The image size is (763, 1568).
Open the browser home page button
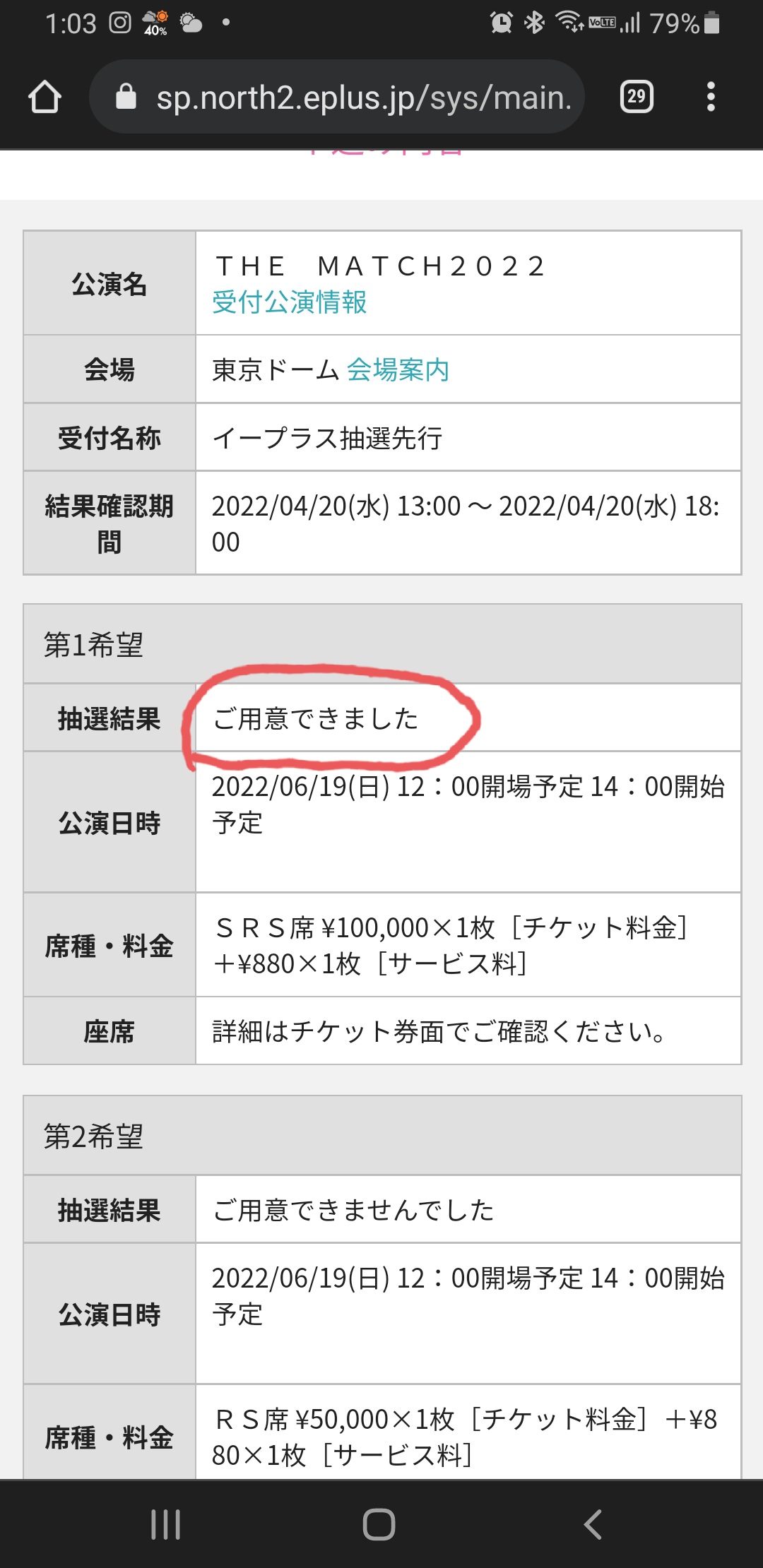pyautogui.click(x=45, y=97)
